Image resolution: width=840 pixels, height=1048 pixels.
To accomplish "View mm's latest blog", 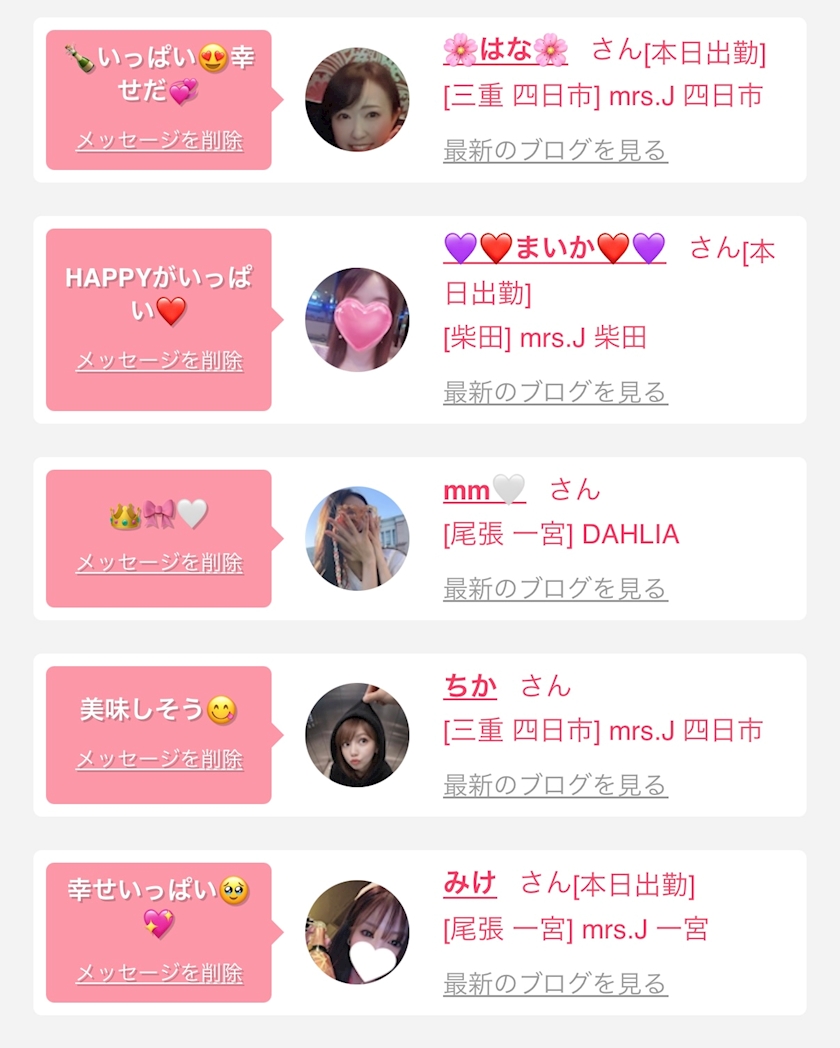I will [x=555, y=589].
